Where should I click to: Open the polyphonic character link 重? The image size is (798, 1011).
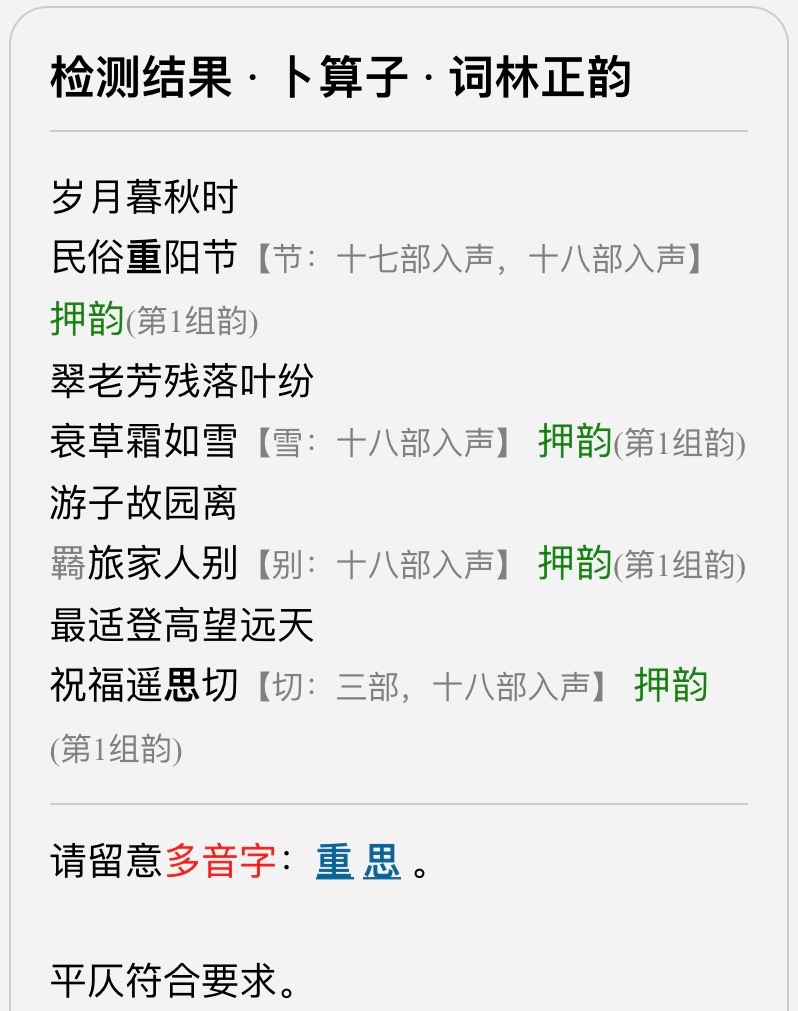pyautogui.click(x=334, y=861)
